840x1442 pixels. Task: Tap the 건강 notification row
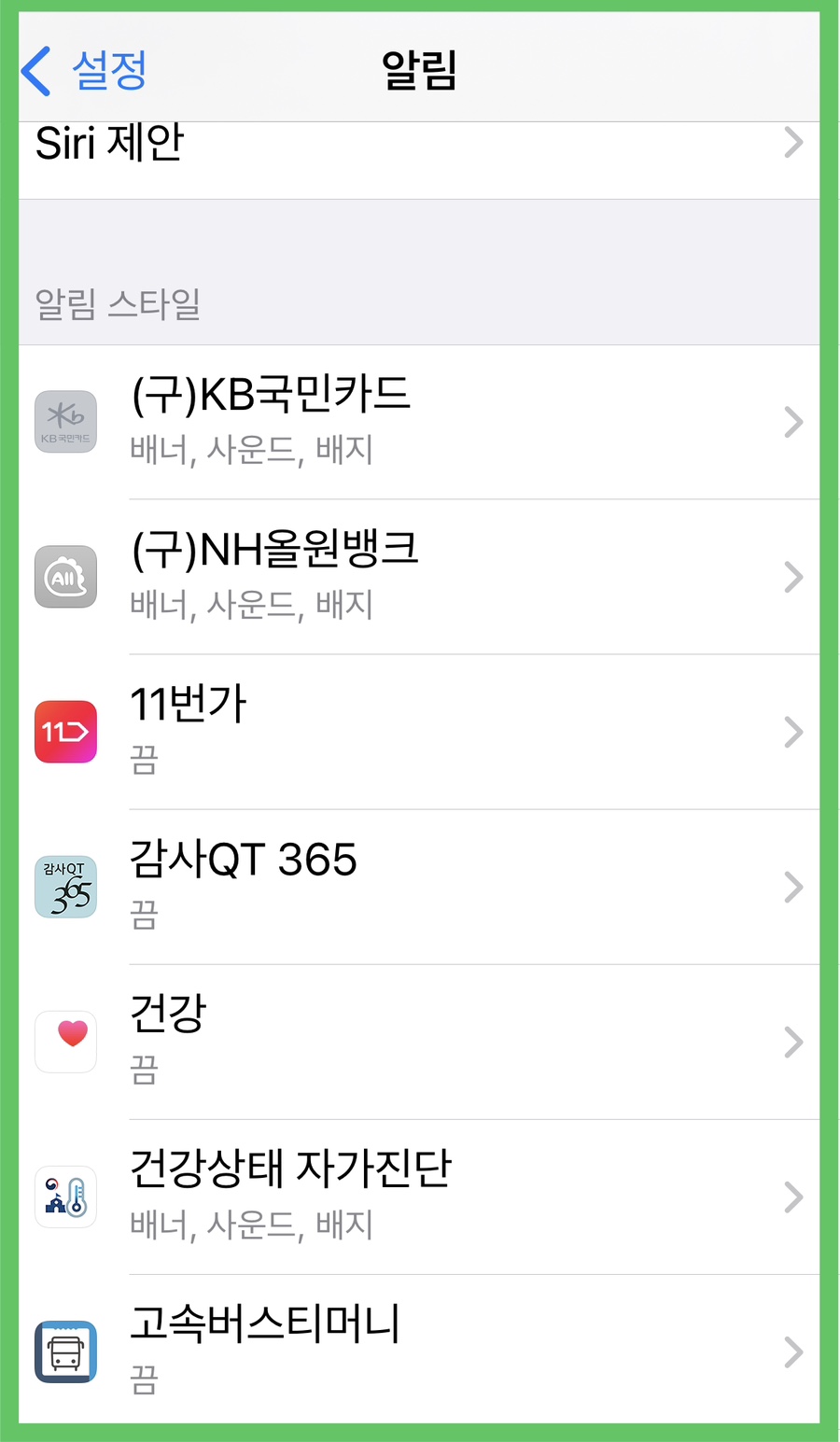pyautogui.click(x=418, y=1042)
